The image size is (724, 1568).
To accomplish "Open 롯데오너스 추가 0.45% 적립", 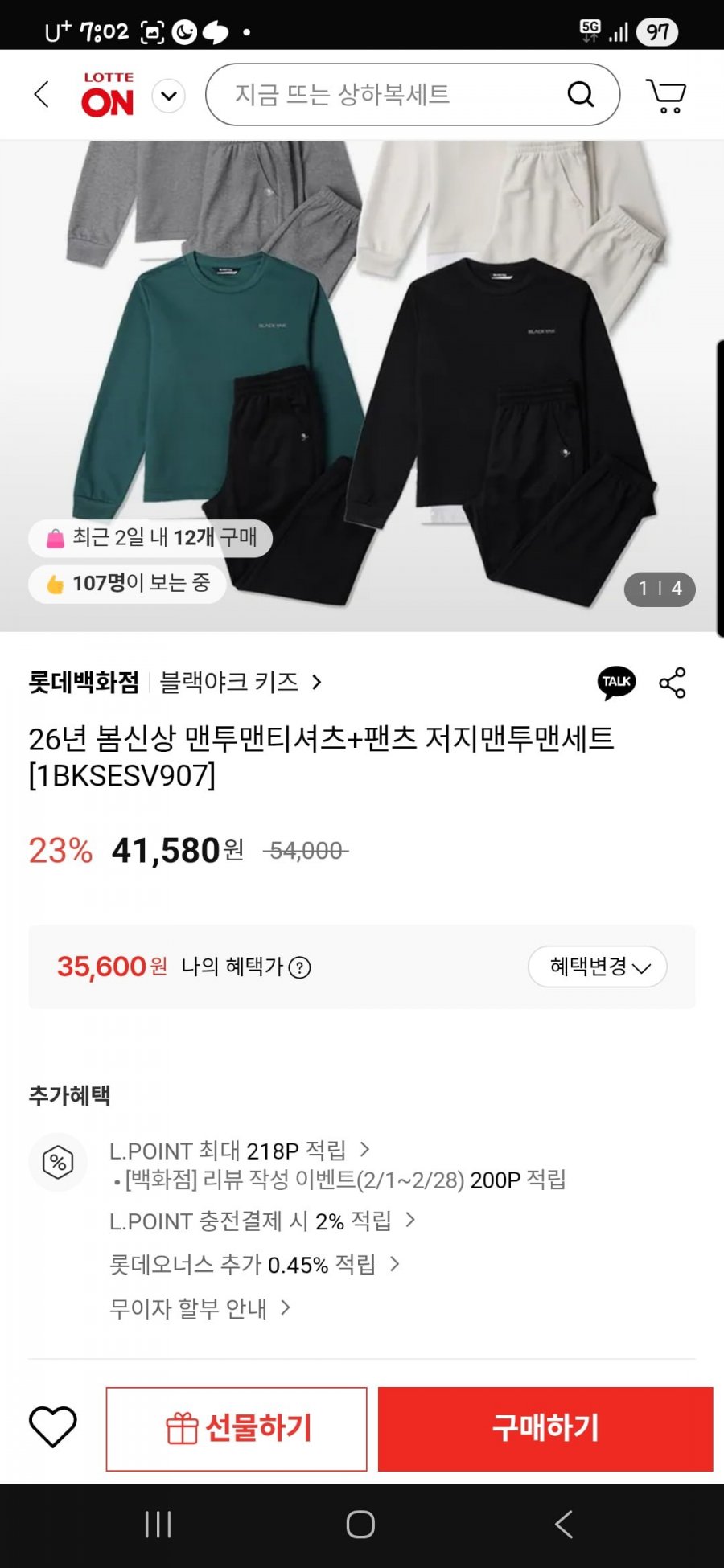I will (254, 1265).
